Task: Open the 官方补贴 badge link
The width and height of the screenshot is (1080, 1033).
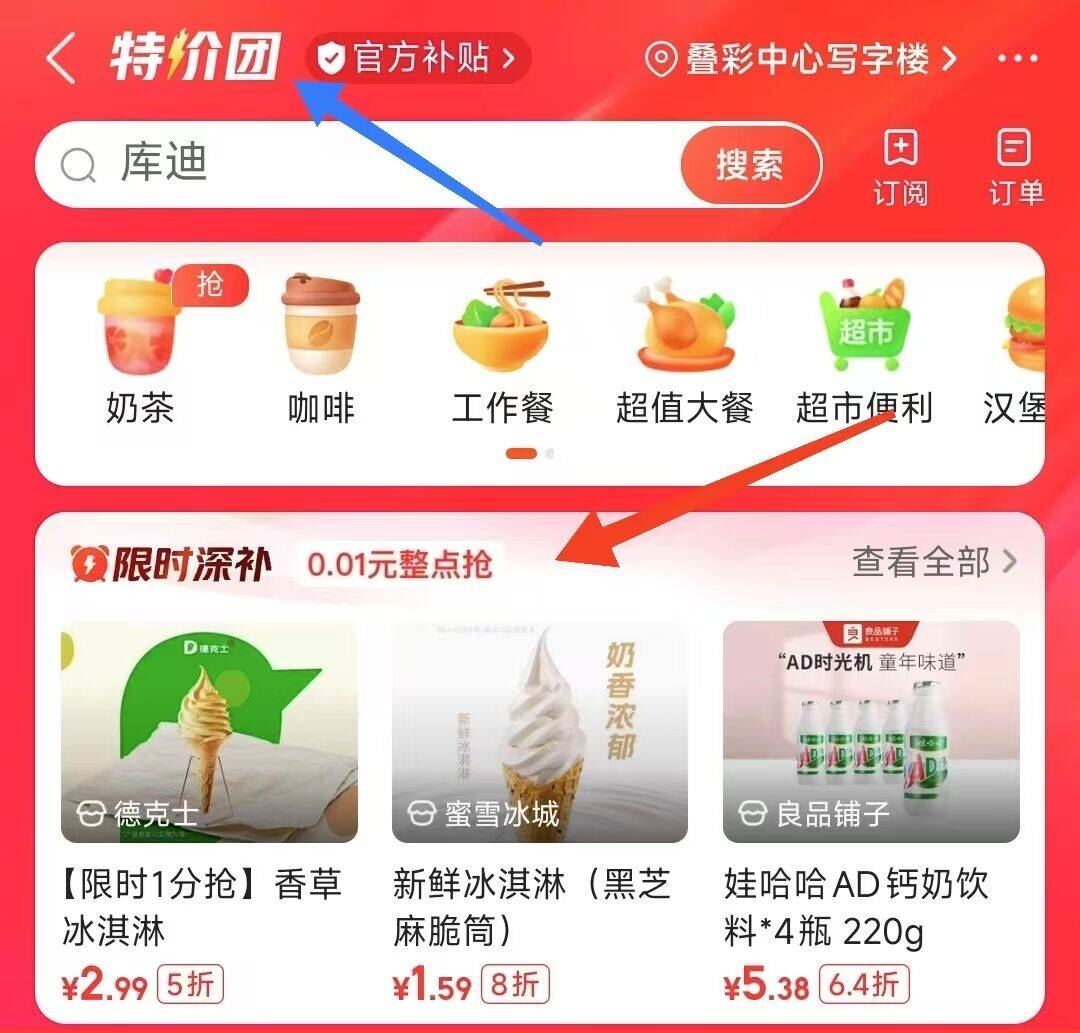Action: (x=418, y=58)
